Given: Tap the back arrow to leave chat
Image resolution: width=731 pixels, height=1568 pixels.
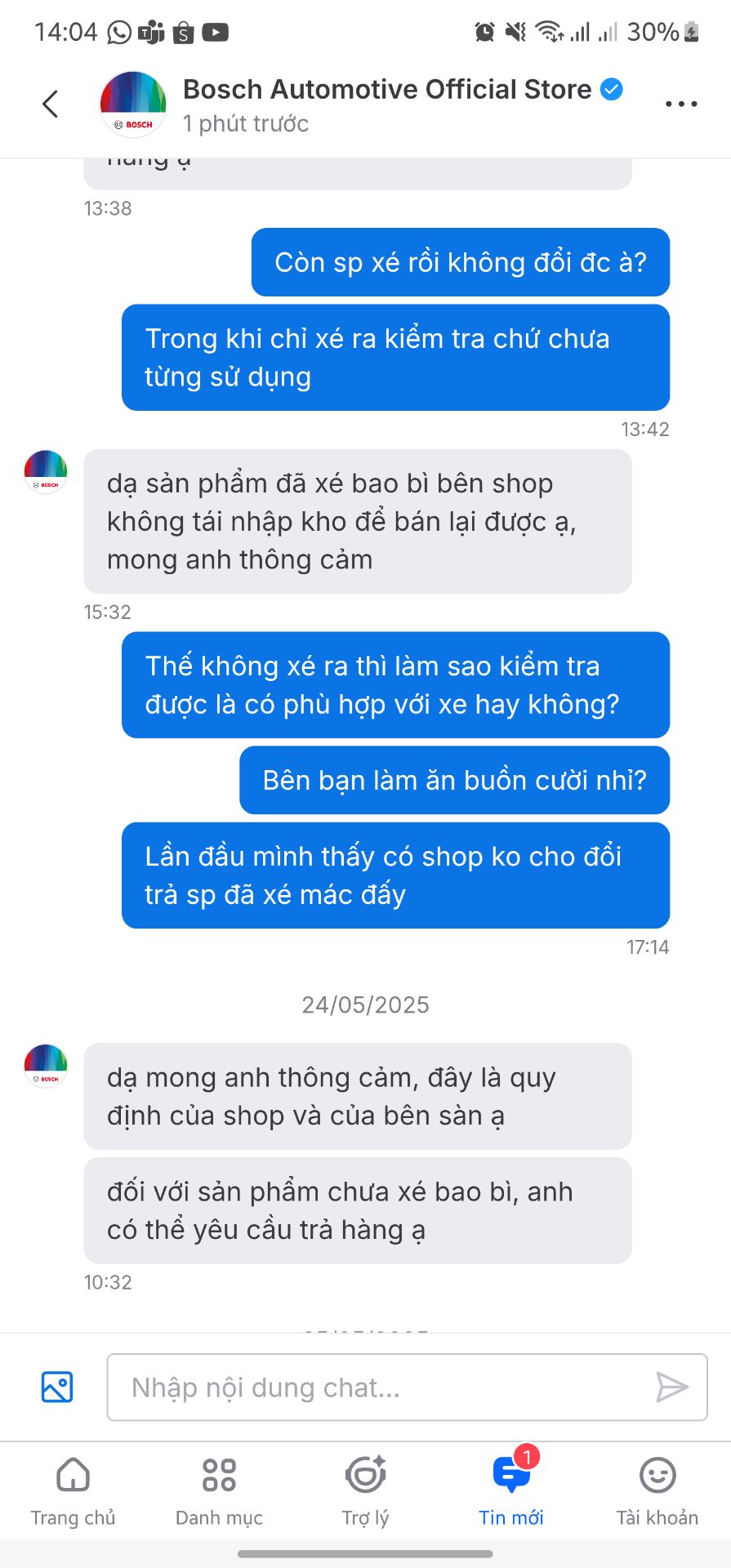Looking at the screenshot, I should [49, 104].
